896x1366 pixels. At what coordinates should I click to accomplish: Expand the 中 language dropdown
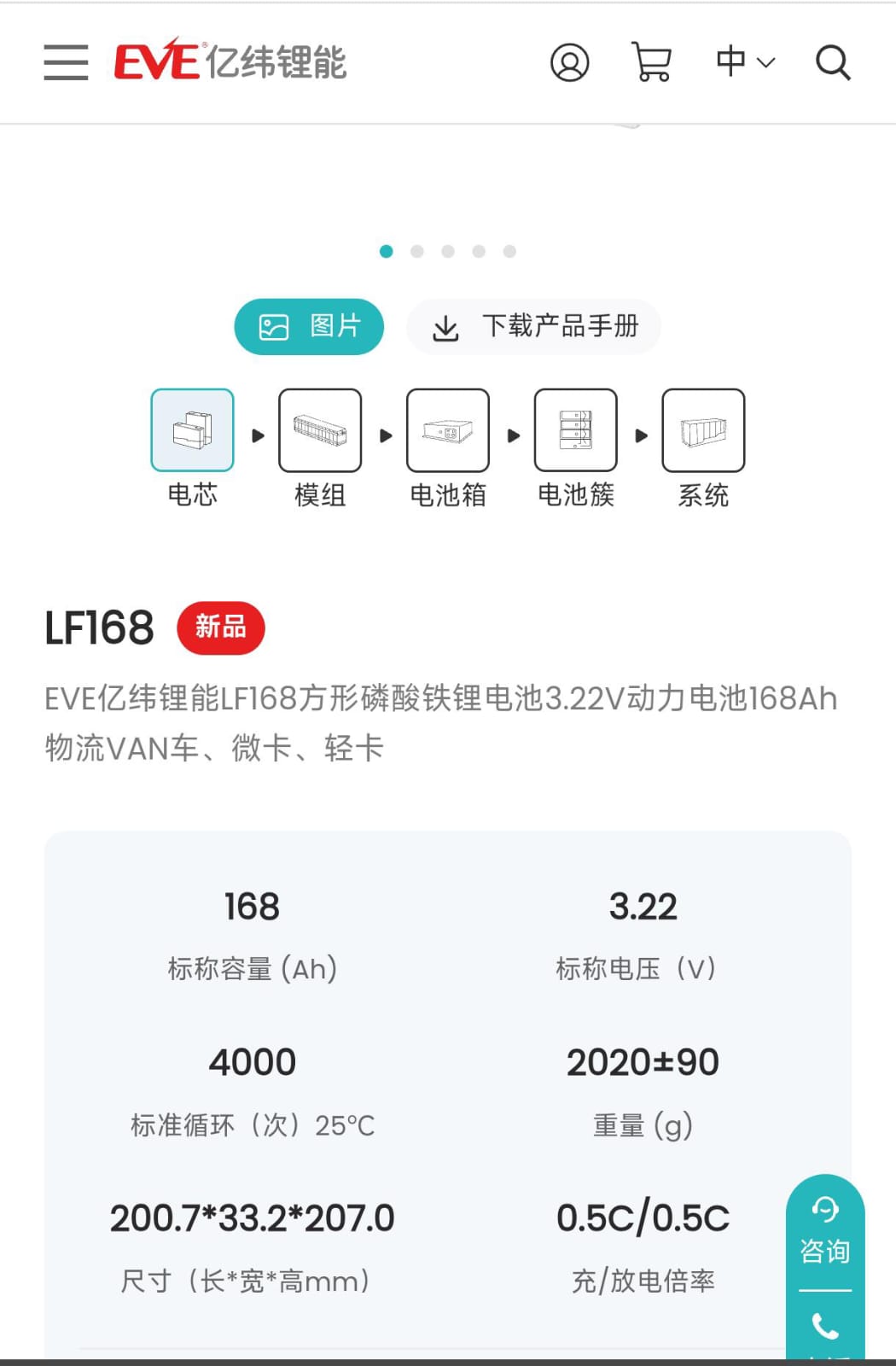745,62
